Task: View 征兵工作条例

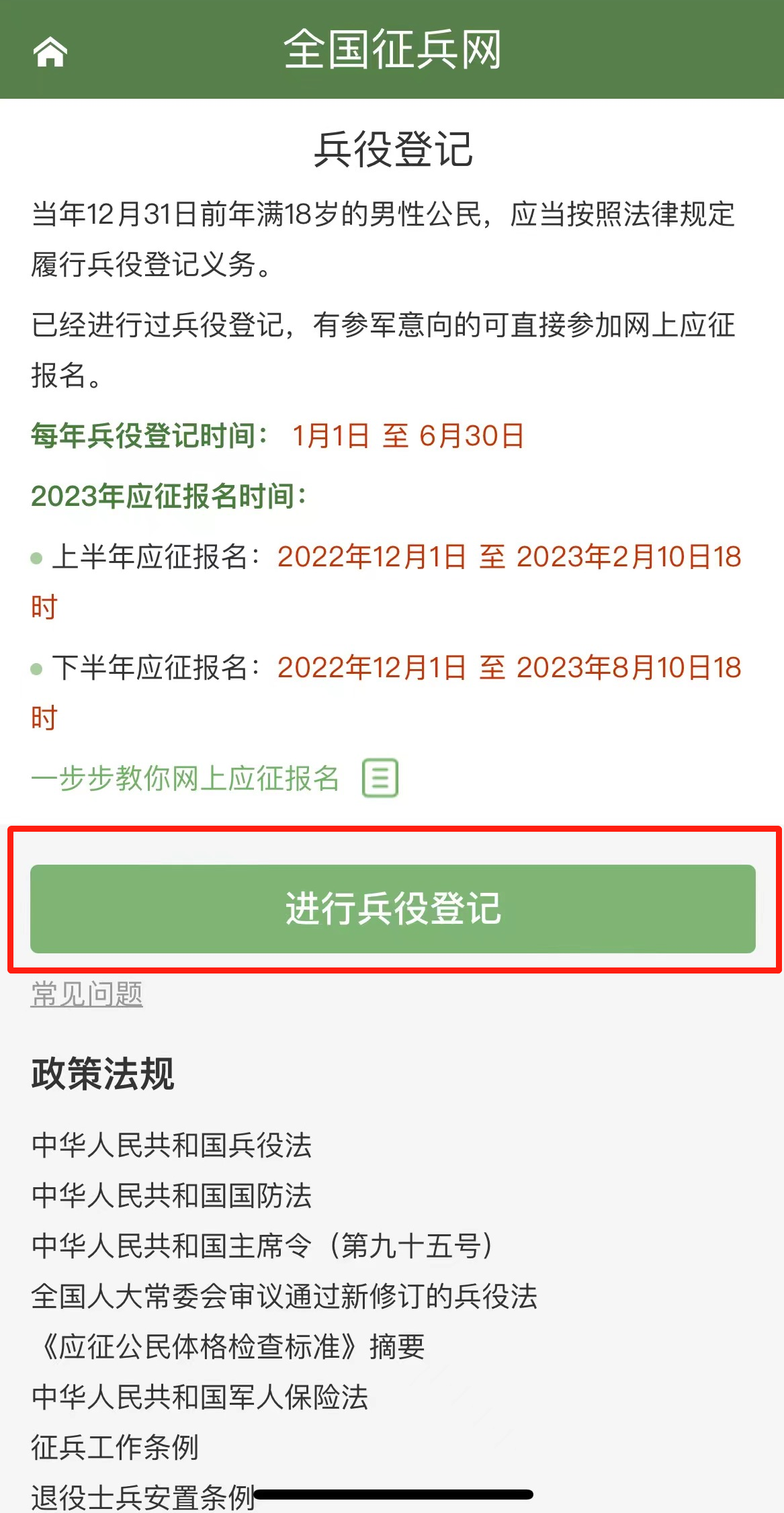Action: (x=115, y=1447)
